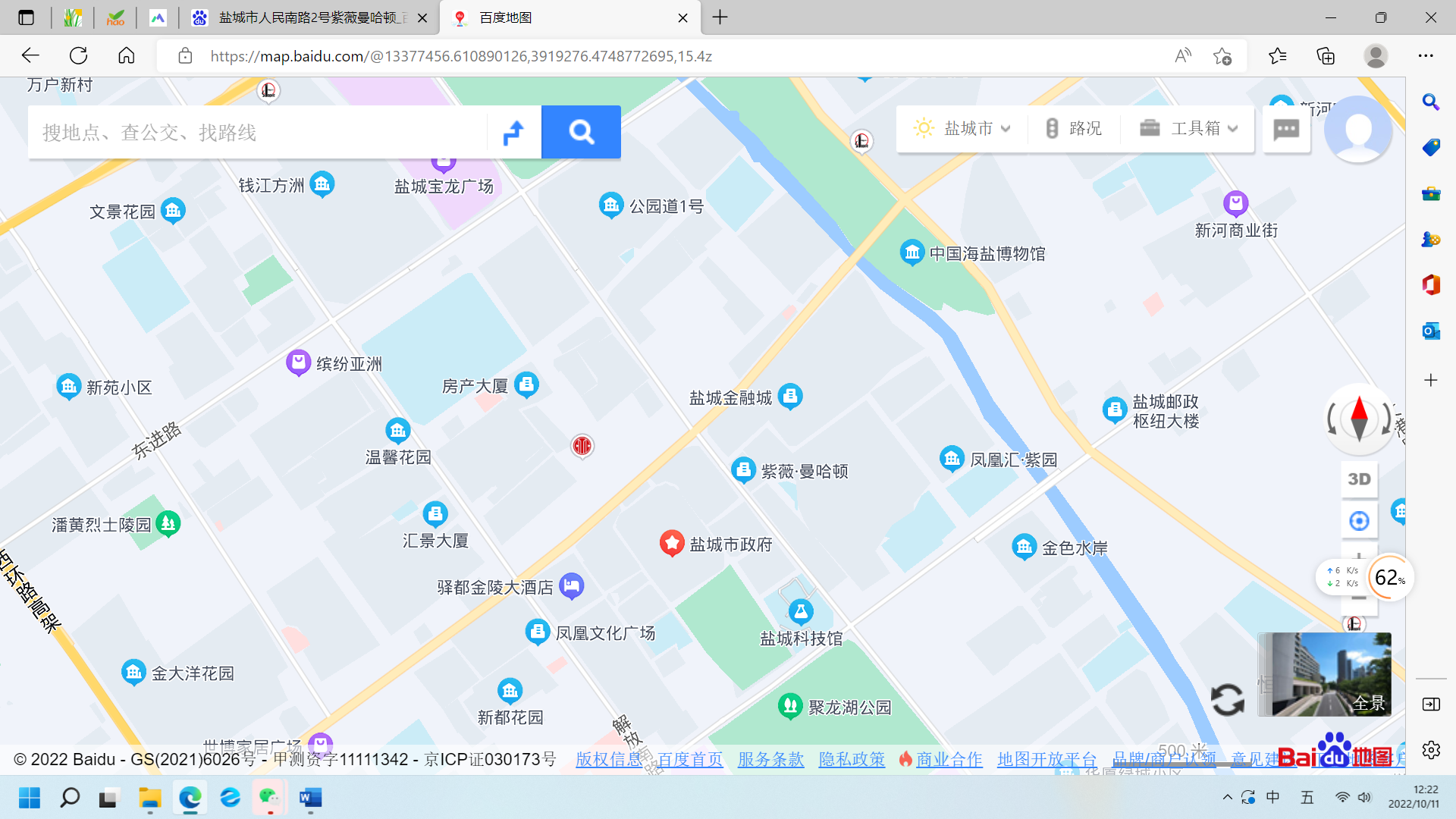This screenshot has width=1456, height=819.
Task: Open route directions
Action: 514,133
